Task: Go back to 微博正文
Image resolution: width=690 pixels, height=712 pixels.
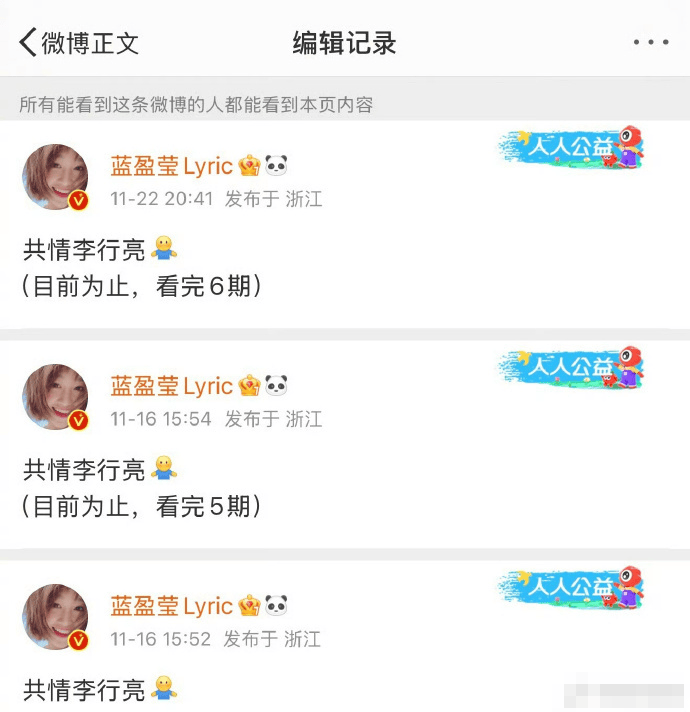Action: point(78,43)
